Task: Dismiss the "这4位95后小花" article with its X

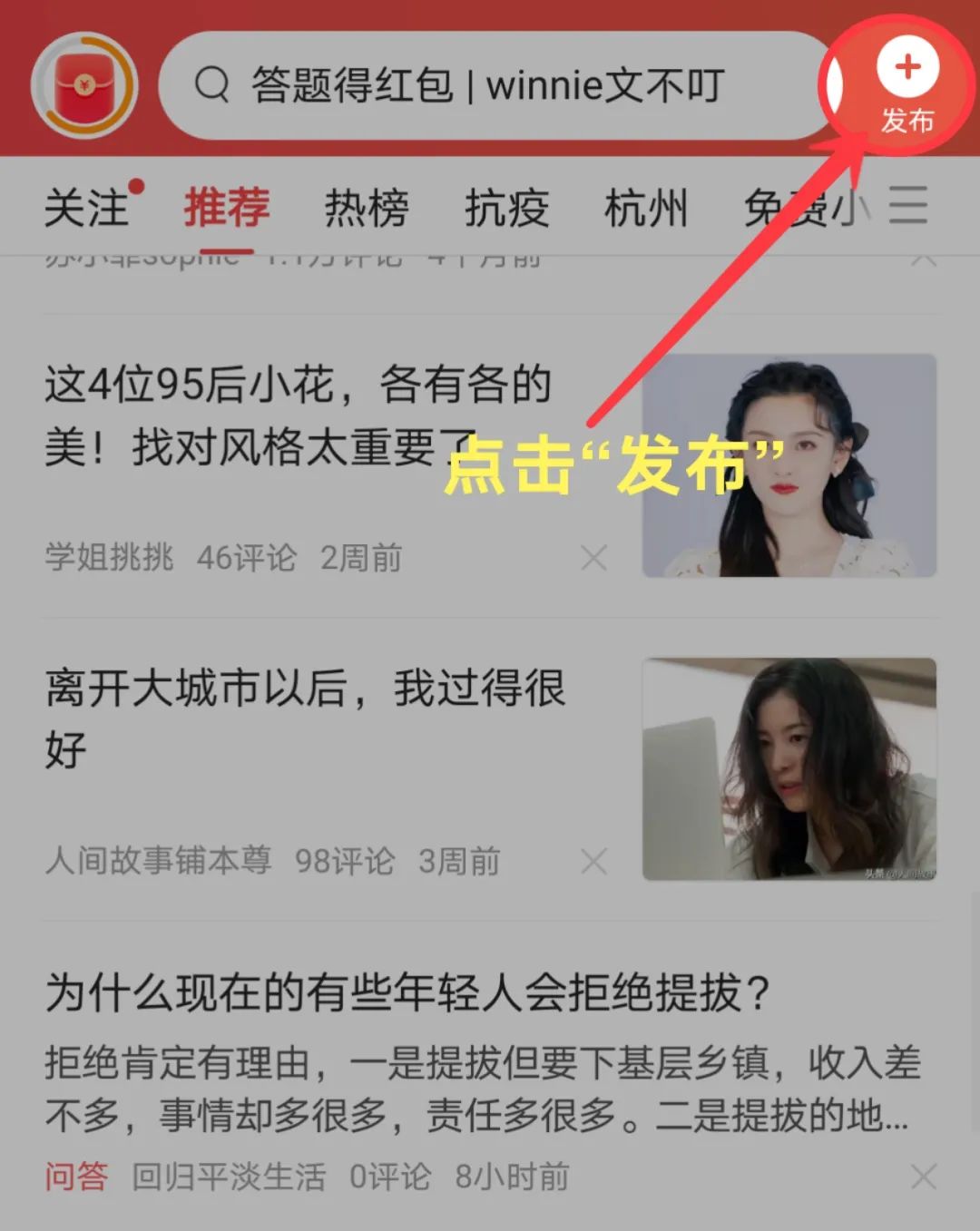Action: coord(594,559)
